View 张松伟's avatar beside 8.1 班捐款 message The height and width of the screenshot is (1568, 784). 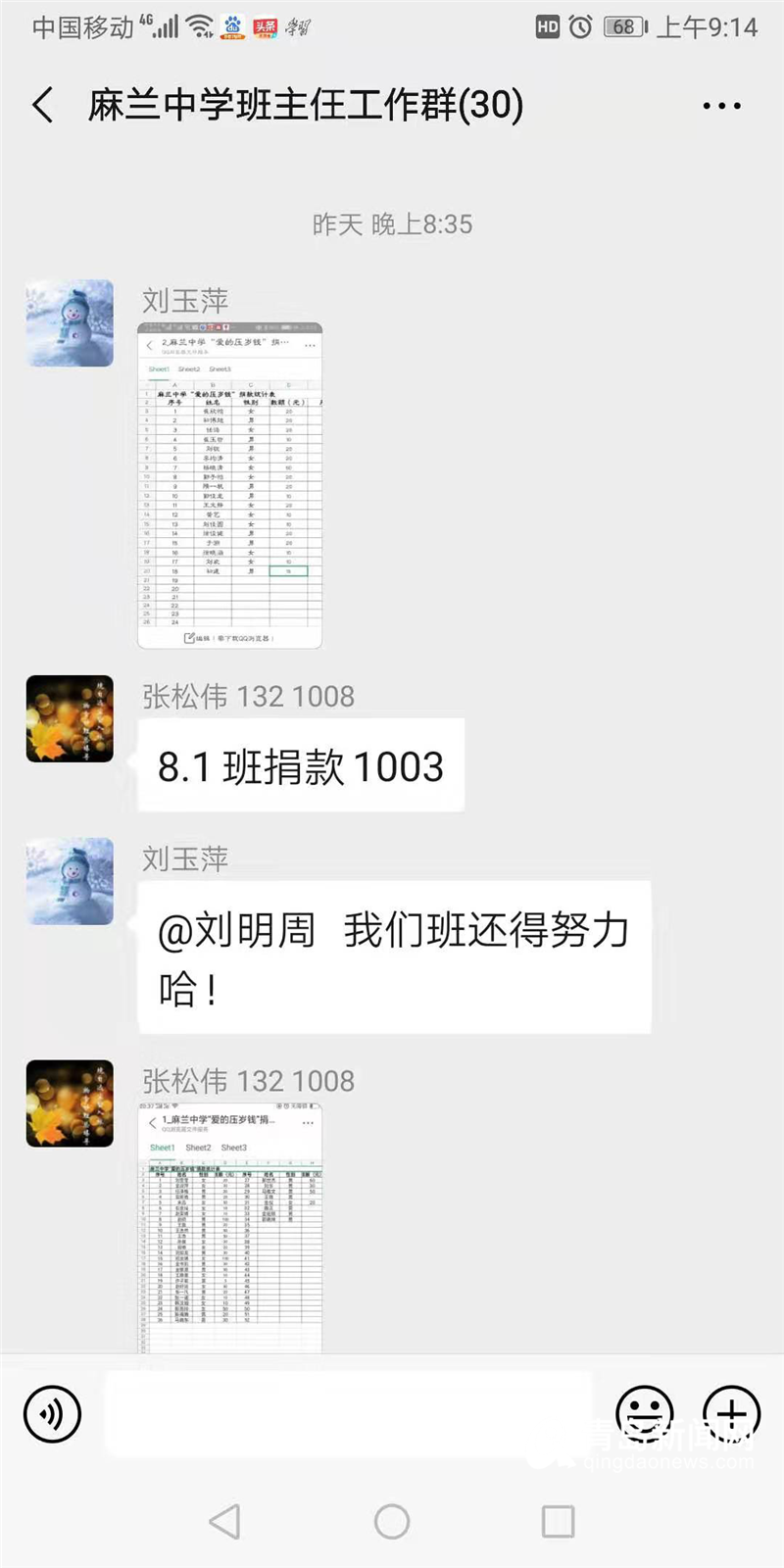tap(70, 719)
